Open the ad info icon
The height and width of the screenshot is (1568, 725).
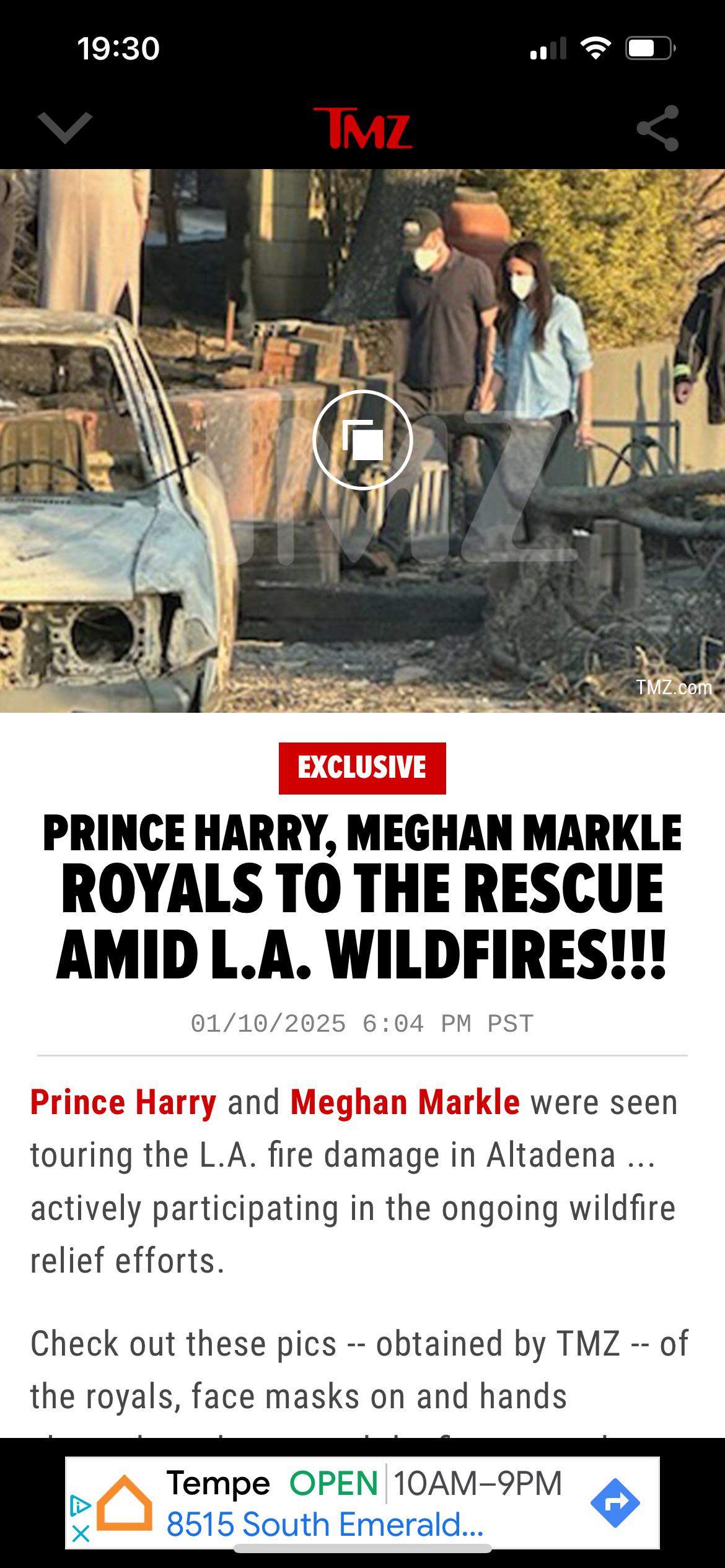81,1505
